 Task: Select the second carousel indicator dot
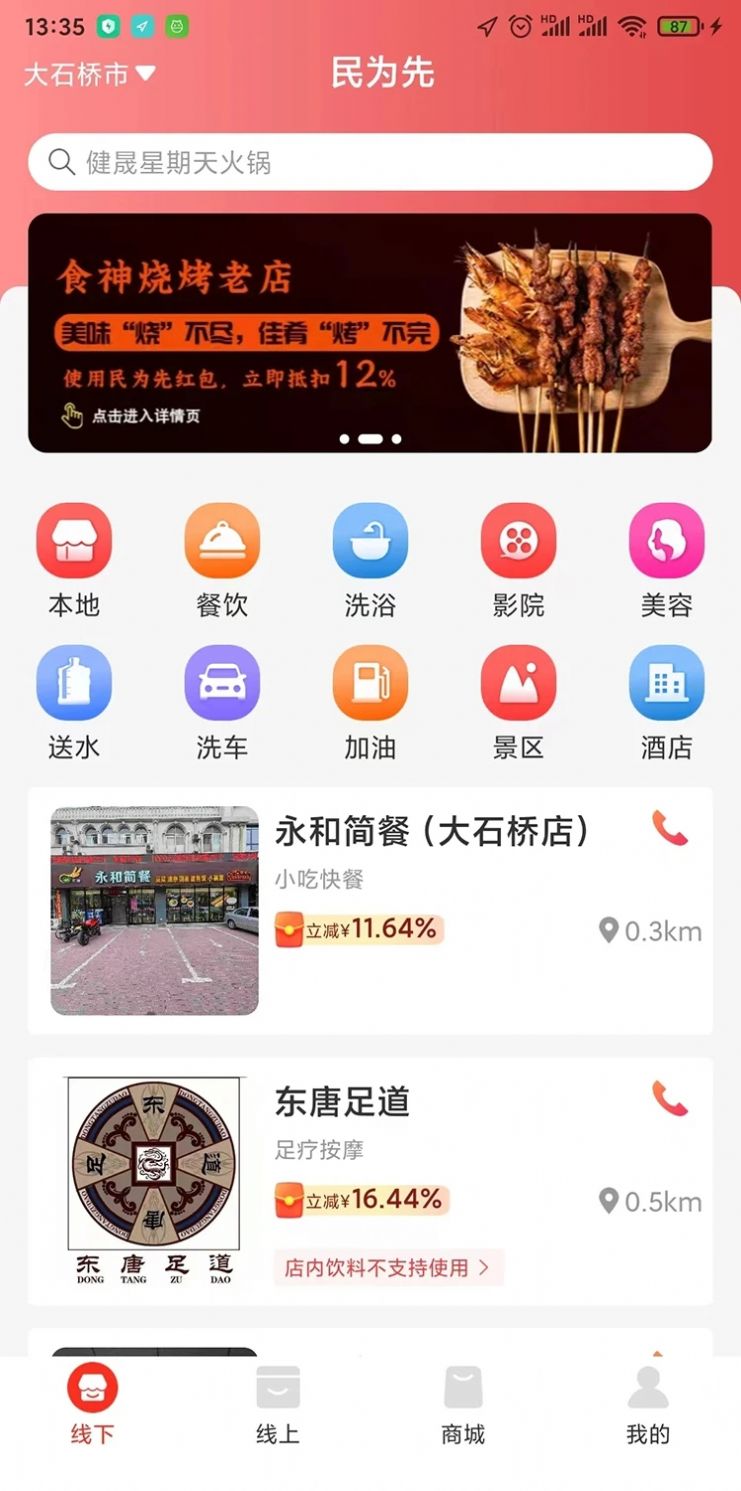click(x=370, y=437)
